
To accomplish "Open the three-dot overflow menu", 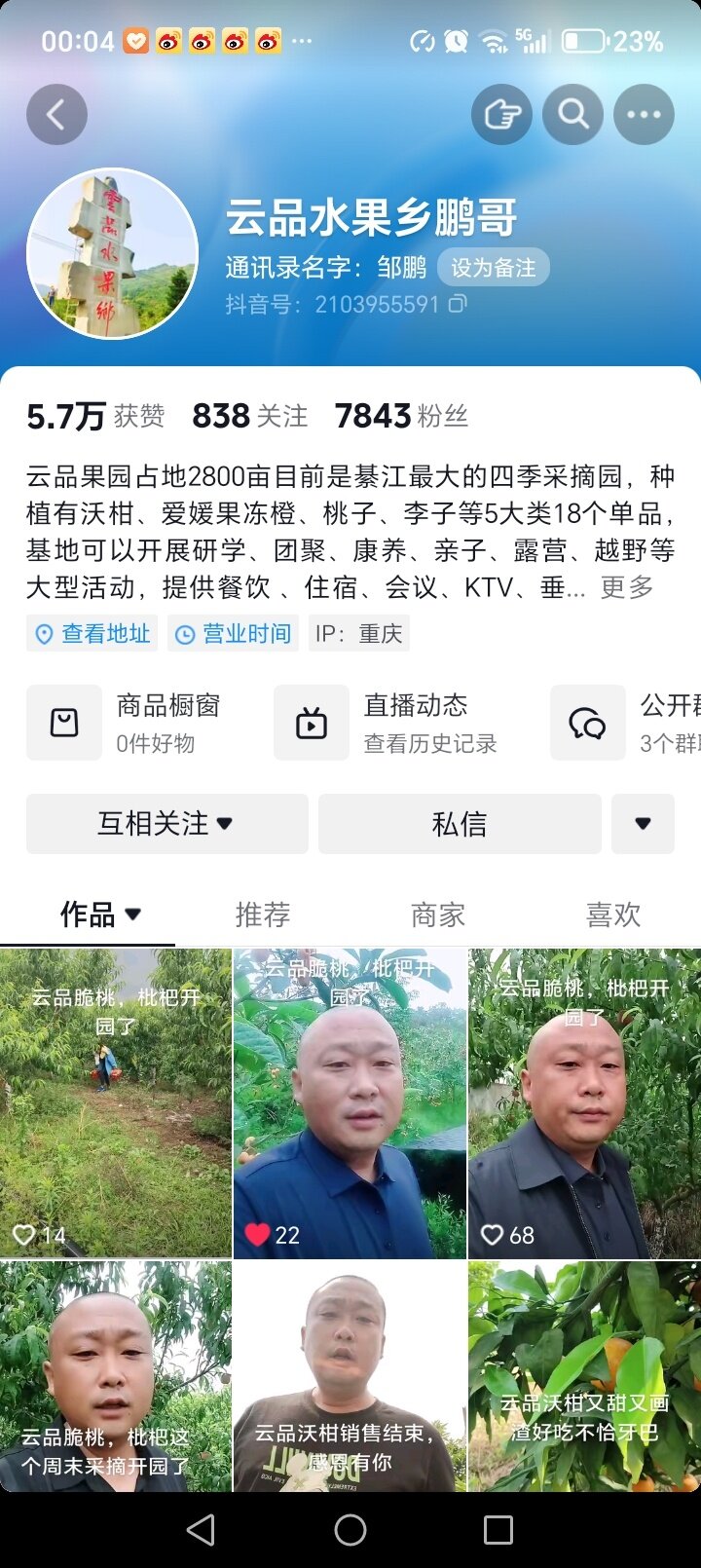I will point(644,115).
